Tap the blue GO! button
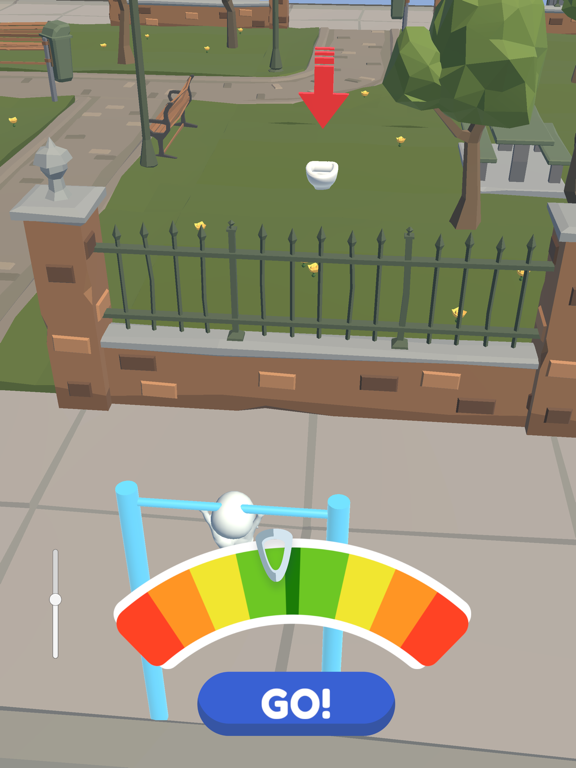The width and height of the screenshot is (576, 768). click(296, 703)
